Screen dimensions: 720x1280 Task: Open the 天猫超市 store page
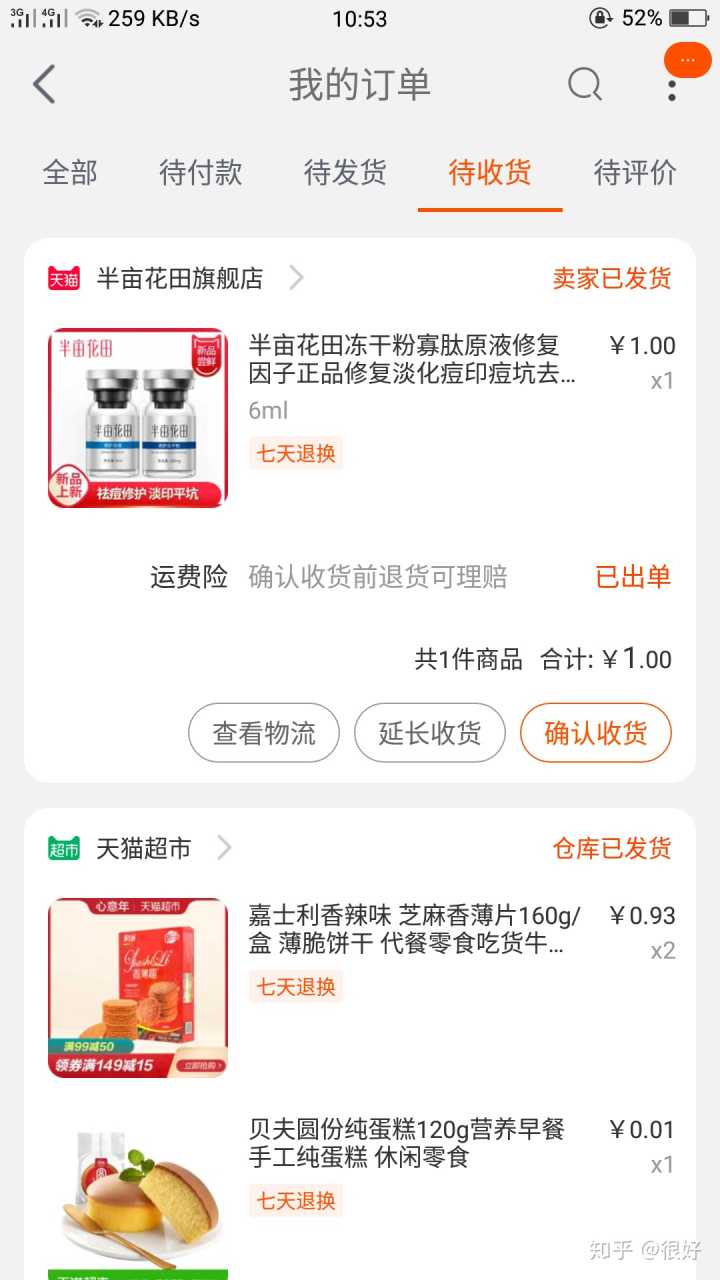pyautogui.click(x=144, y=848)
